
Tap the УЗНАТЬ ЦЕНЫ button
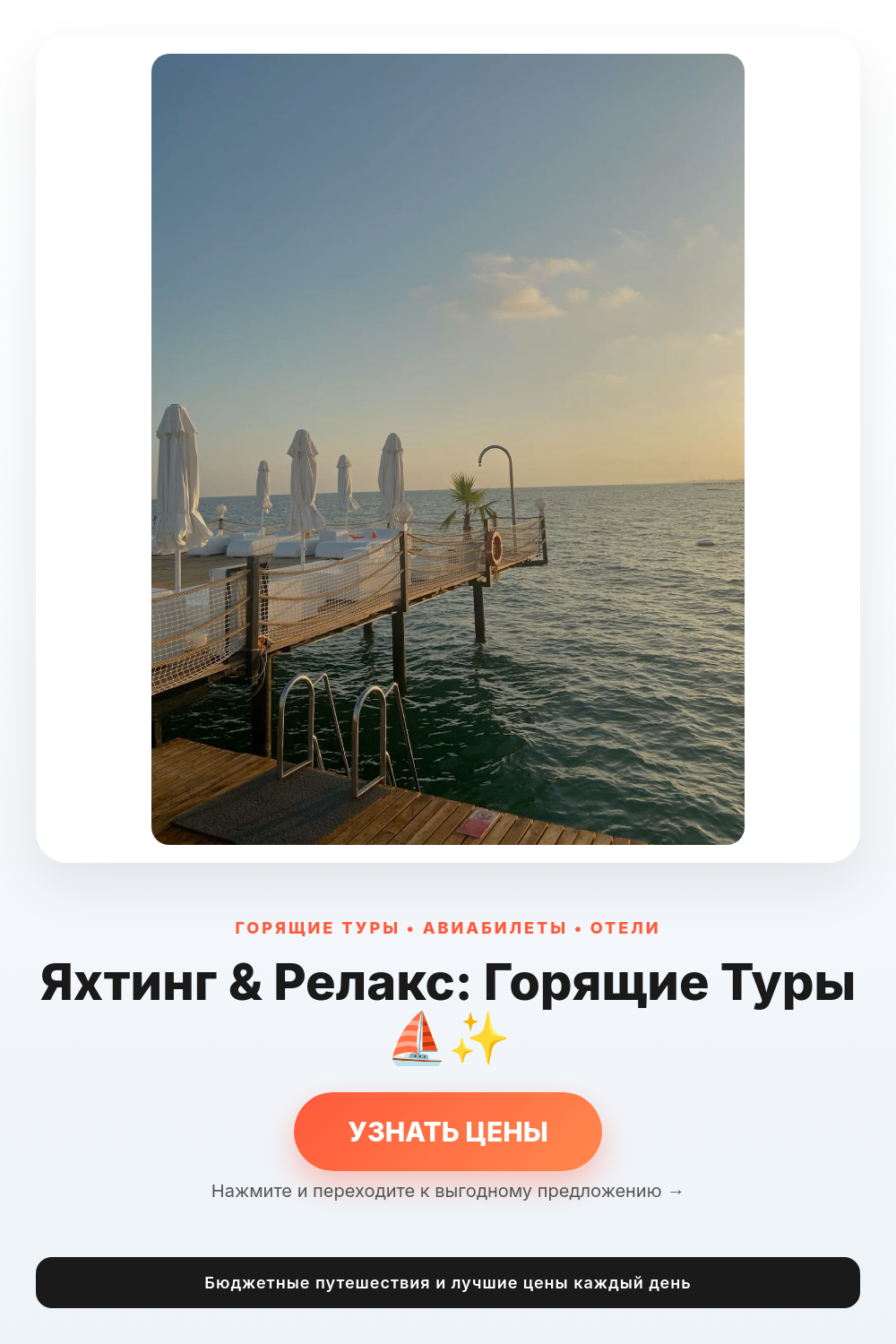448,1131
